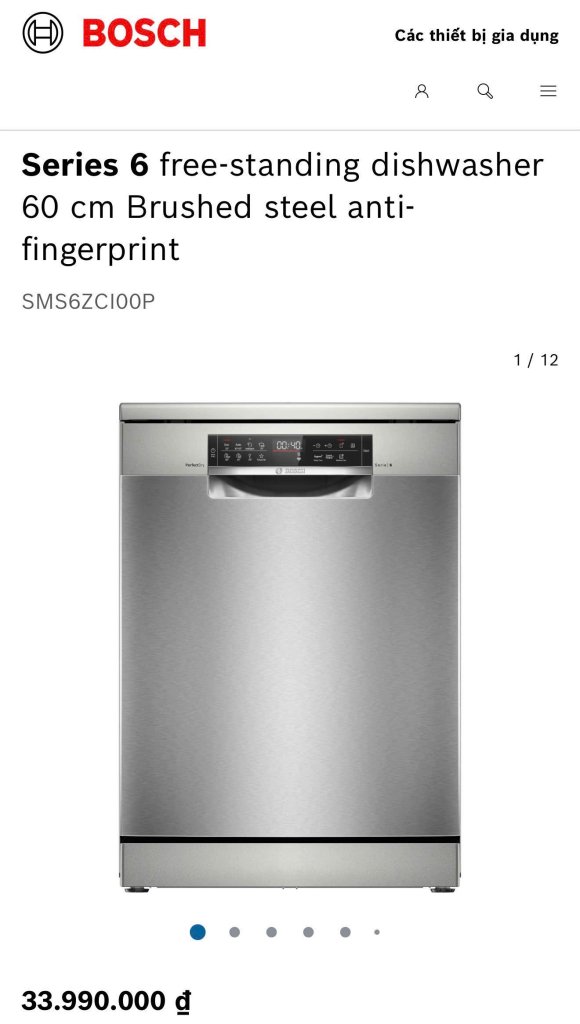Image resolution: width=580 pixels, height=1024 pixels.
Task: Open the user account icon
Action: coord(422,91)
